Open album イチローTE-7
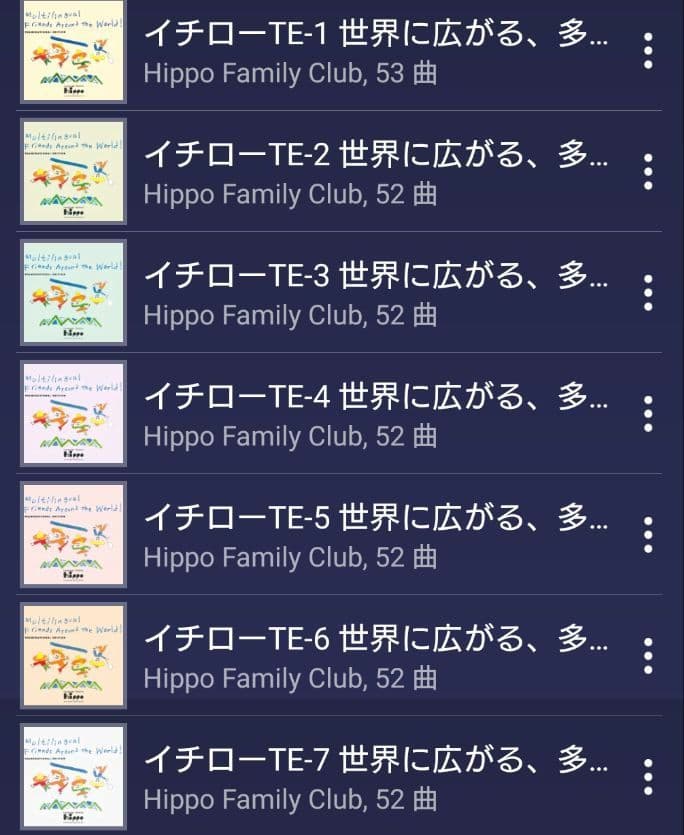 tap(375, 777)
